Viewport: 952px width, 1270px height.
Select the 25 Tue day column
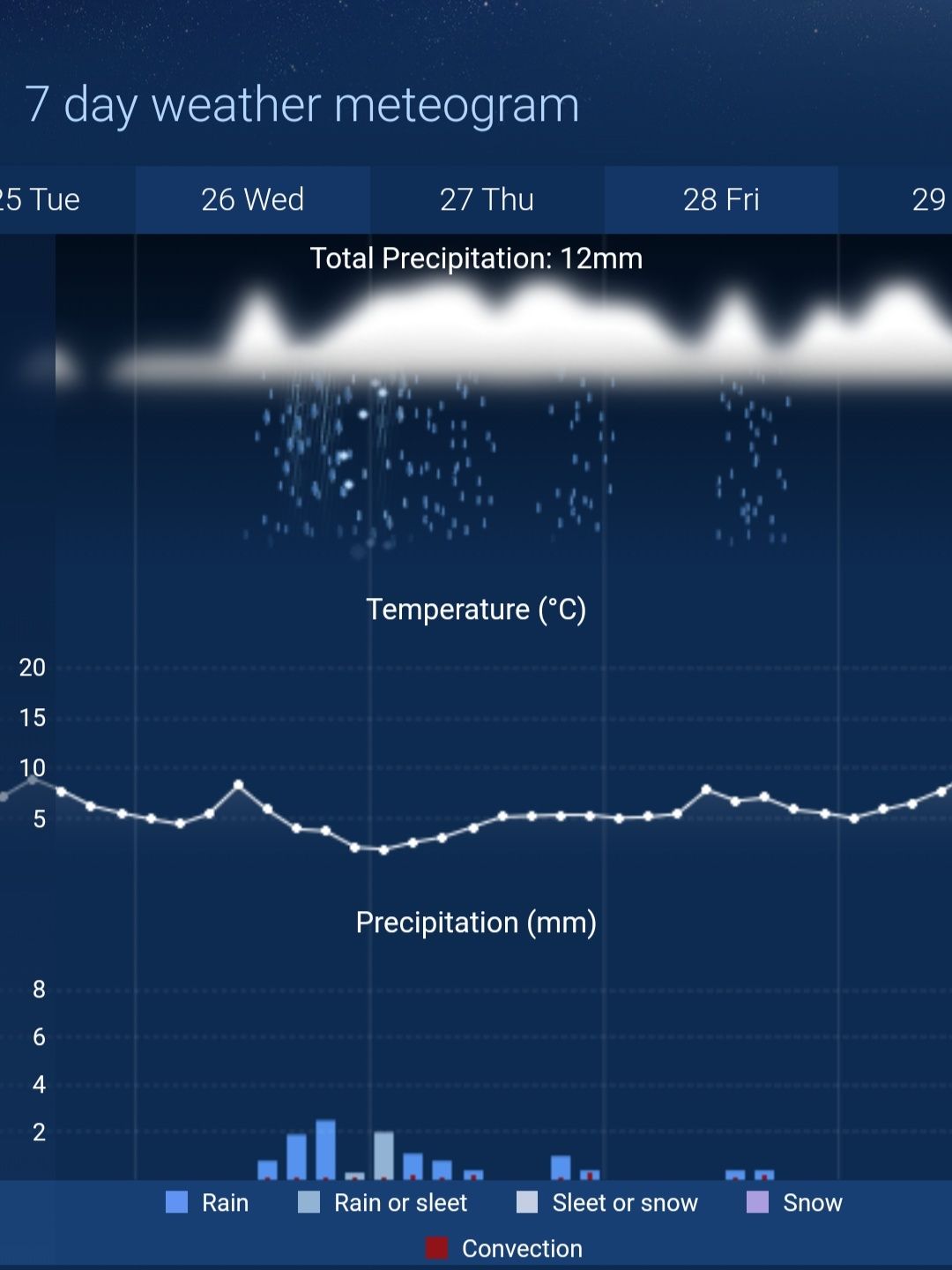44,200
